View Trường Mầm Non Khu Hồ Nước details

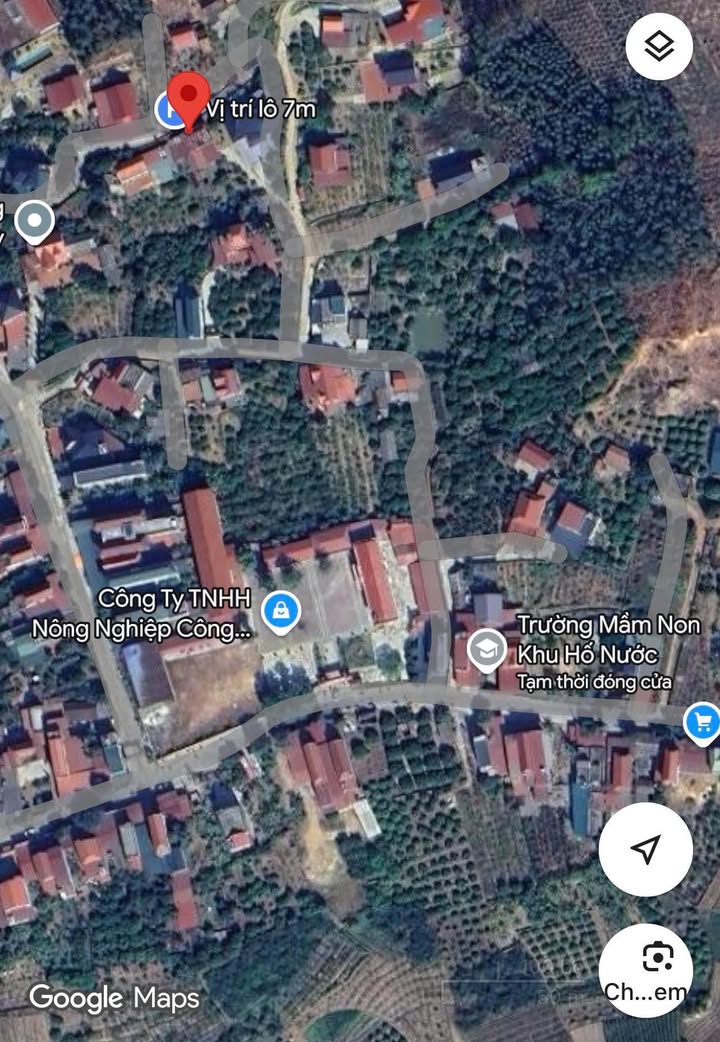pyautogui.click(x=487, y=648)
